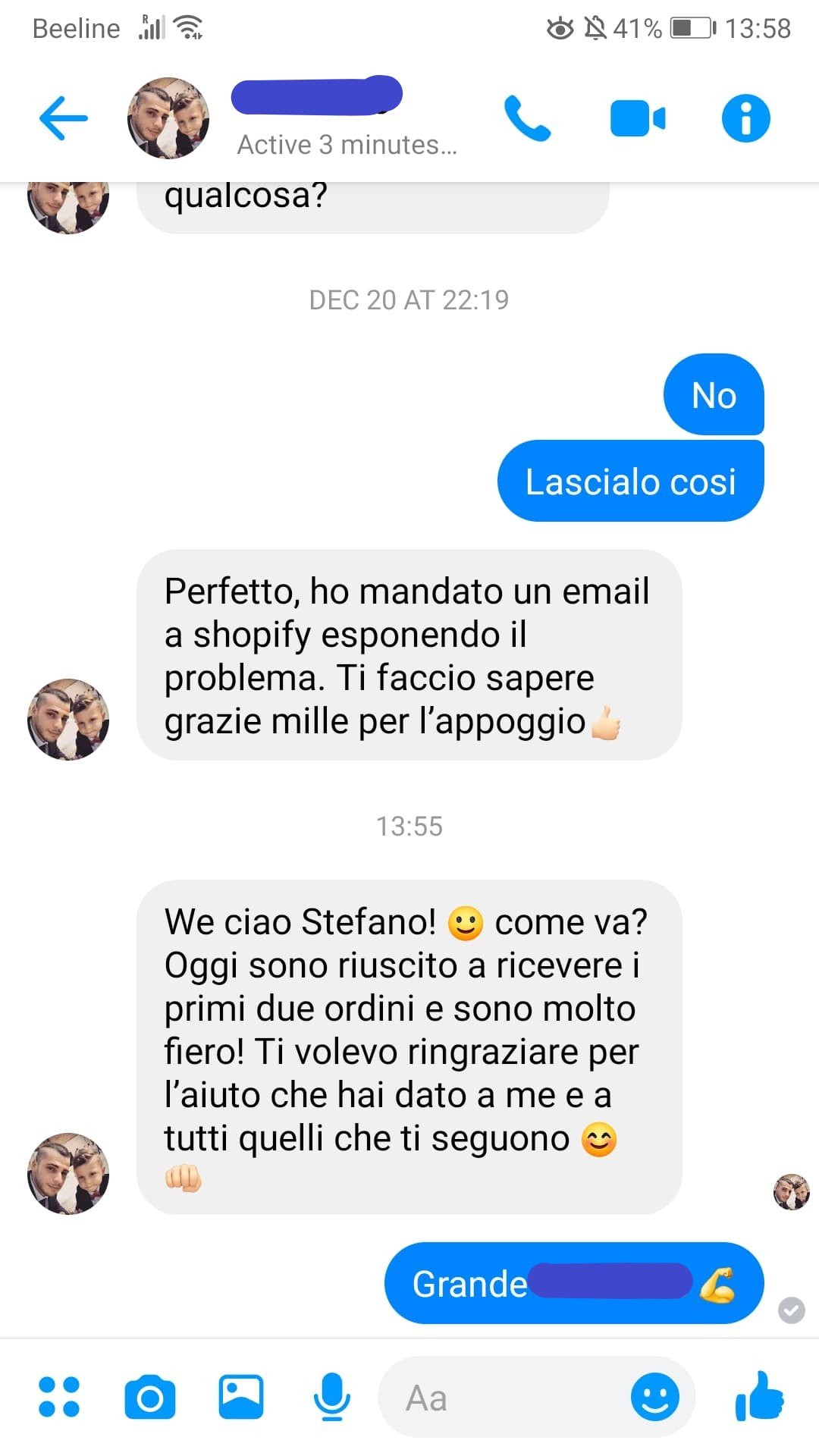Open the camera to take a photo

pyautogui.click(x=149, y=1397)
